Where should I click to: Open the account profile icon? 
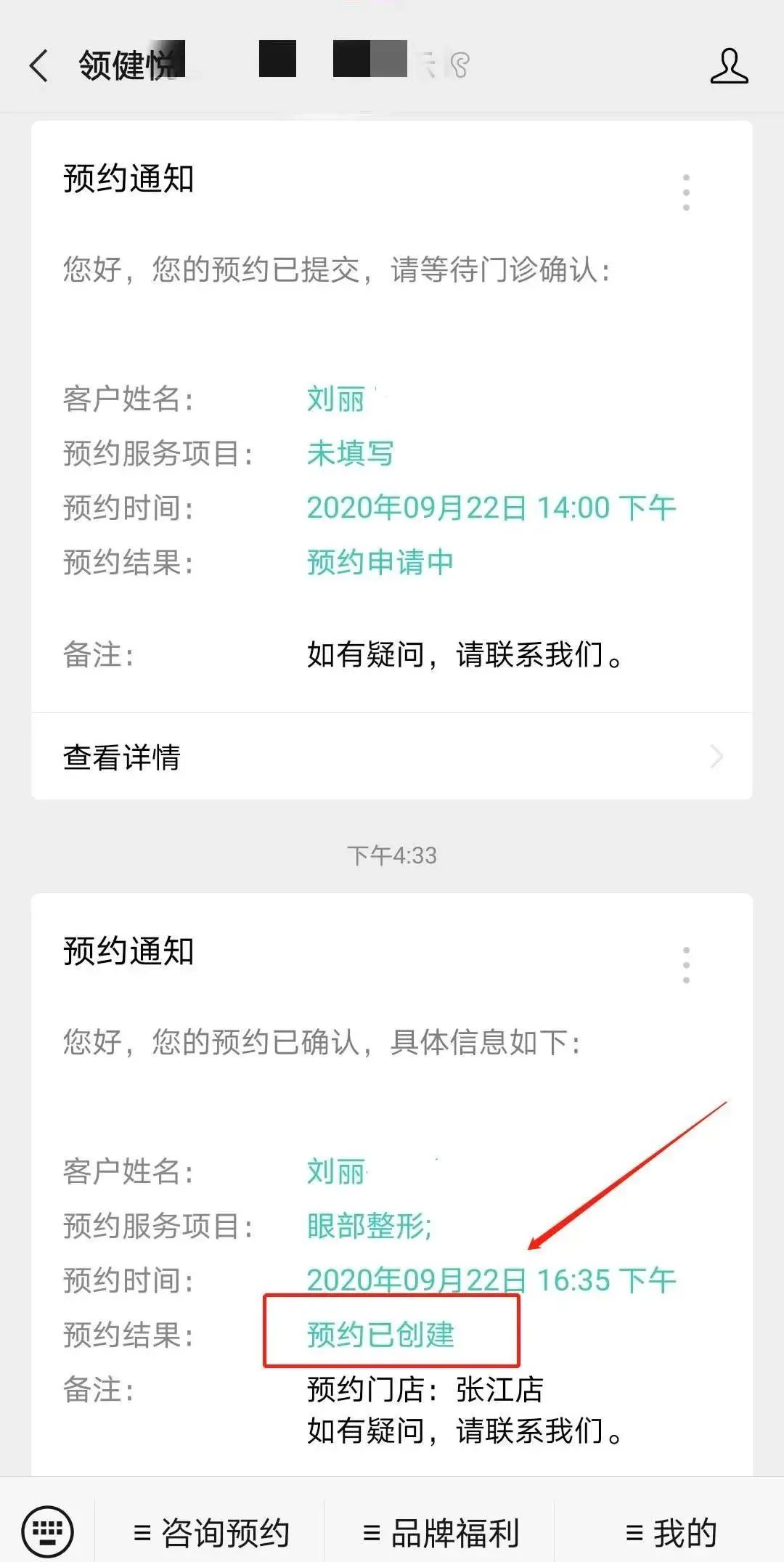pos(729,66)
